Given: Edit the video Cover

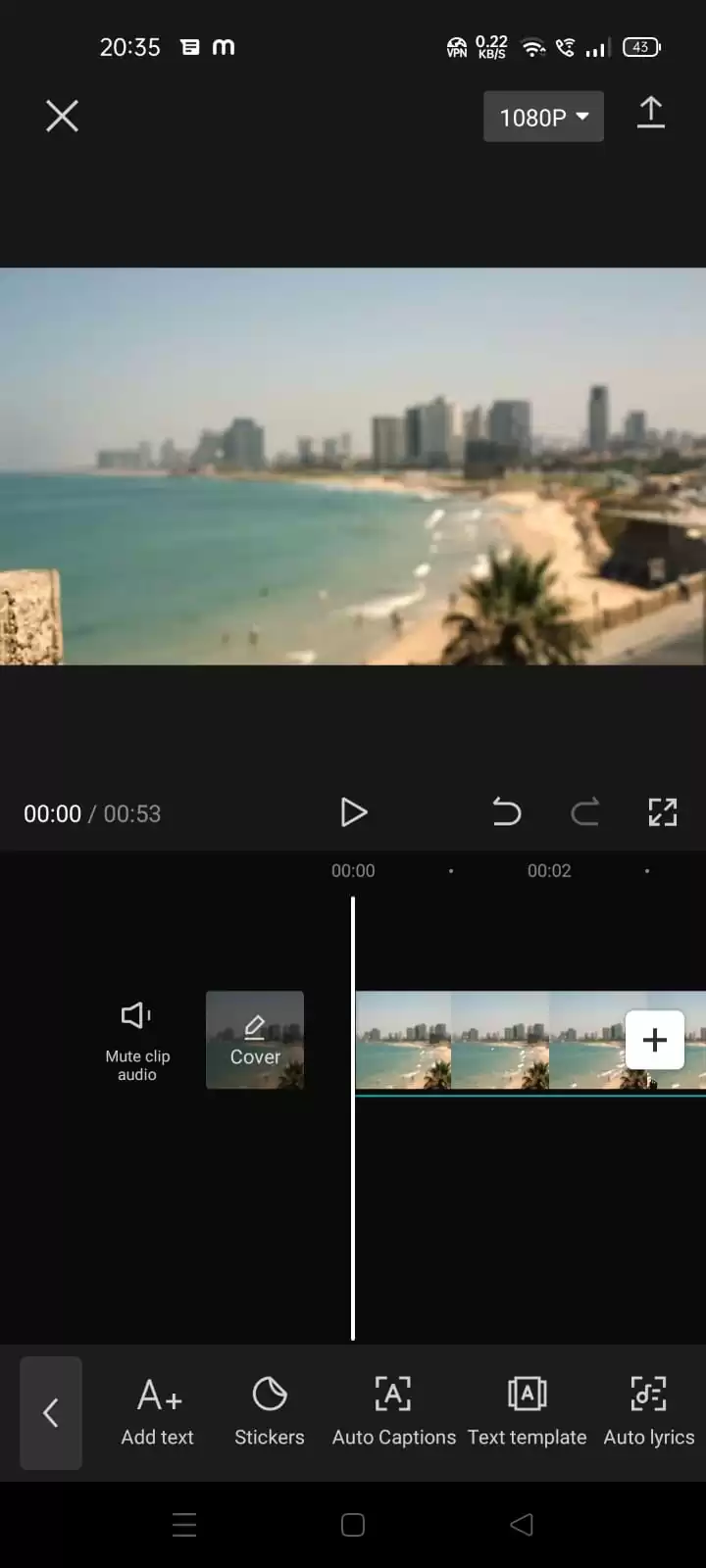Looking at the screenshot, I should 255,1040.
